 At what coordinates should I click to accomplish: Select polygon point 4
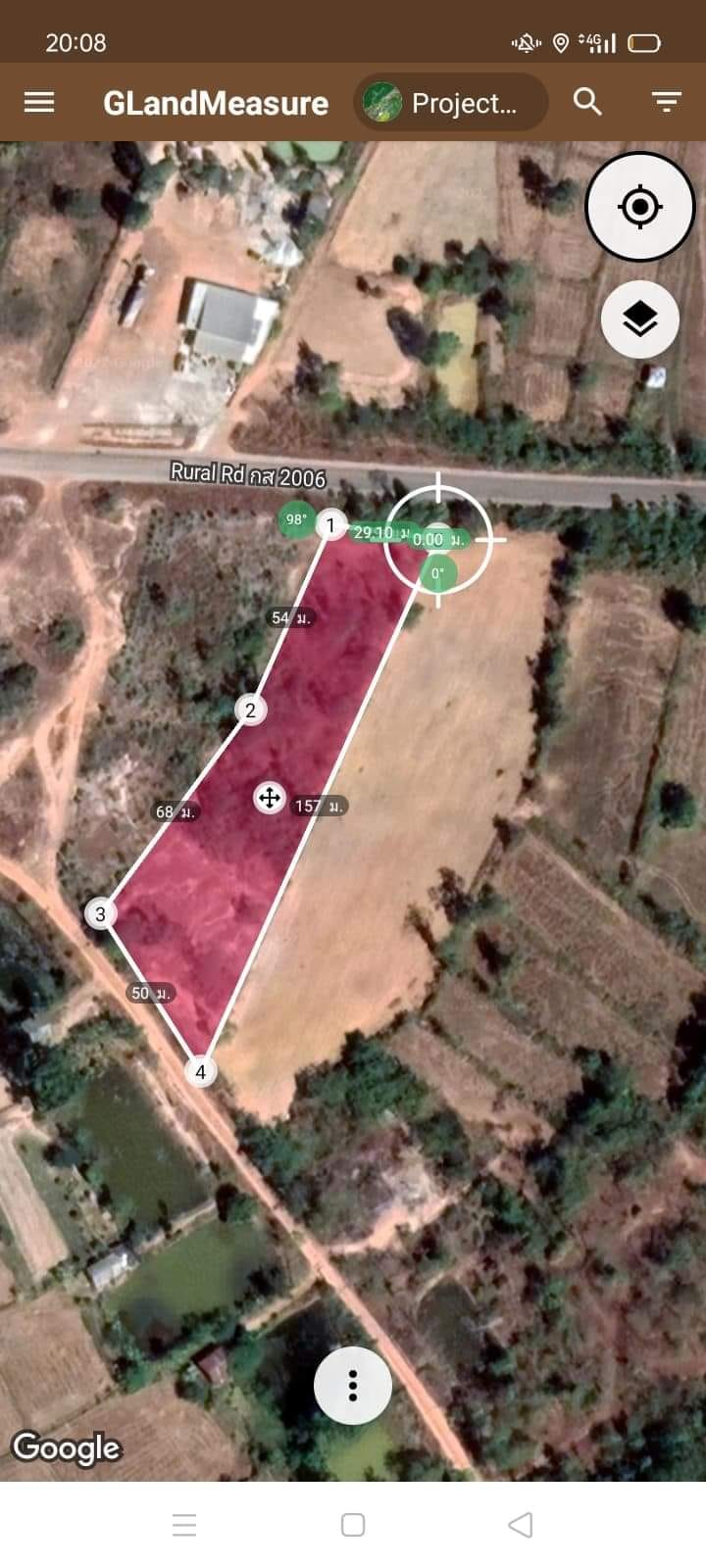pyautogui.click(x=200, y=1071)
